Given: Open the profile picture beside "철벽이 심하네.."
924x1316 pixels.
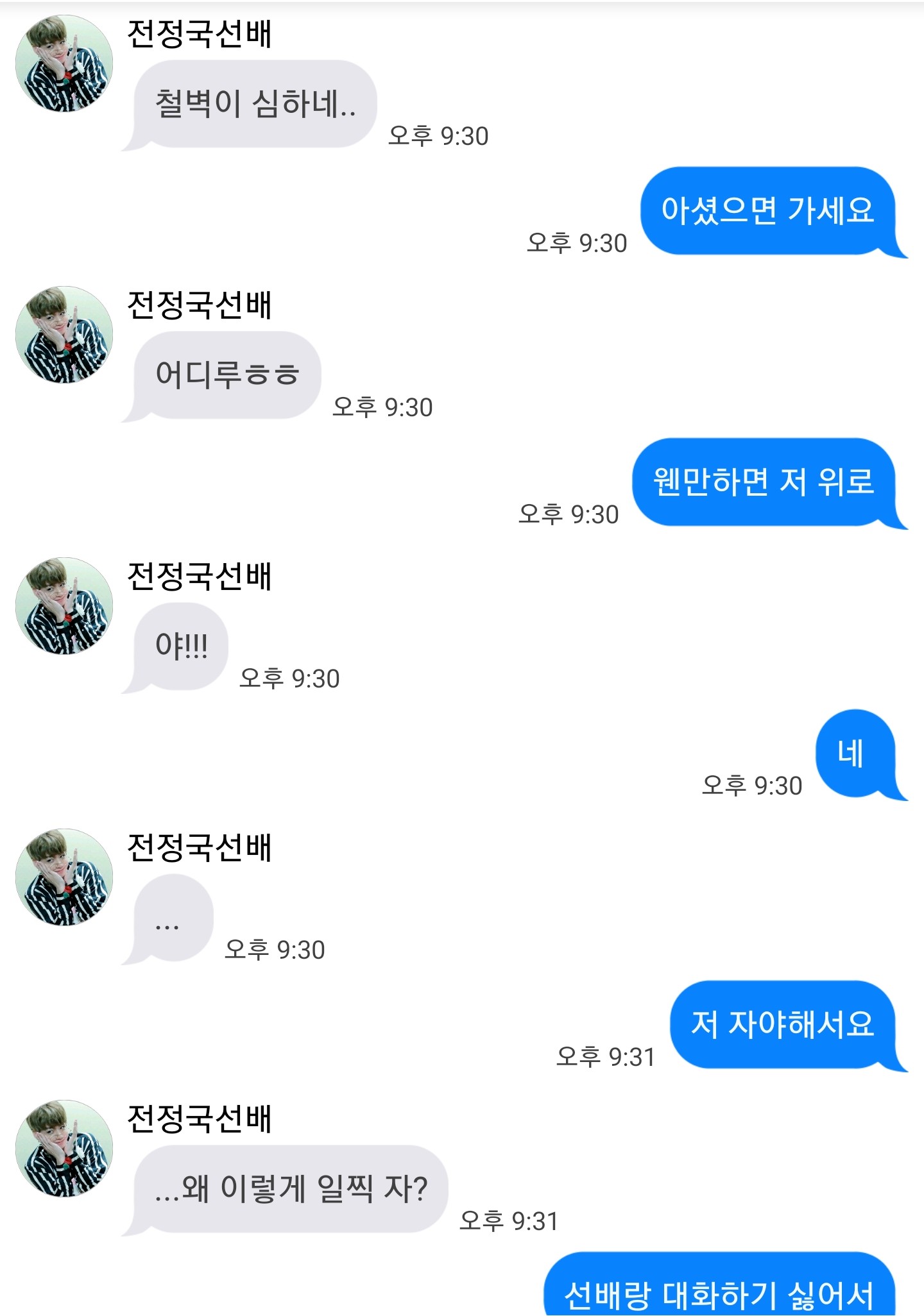Looking at the screenshot, I should [x=64, y=63].
